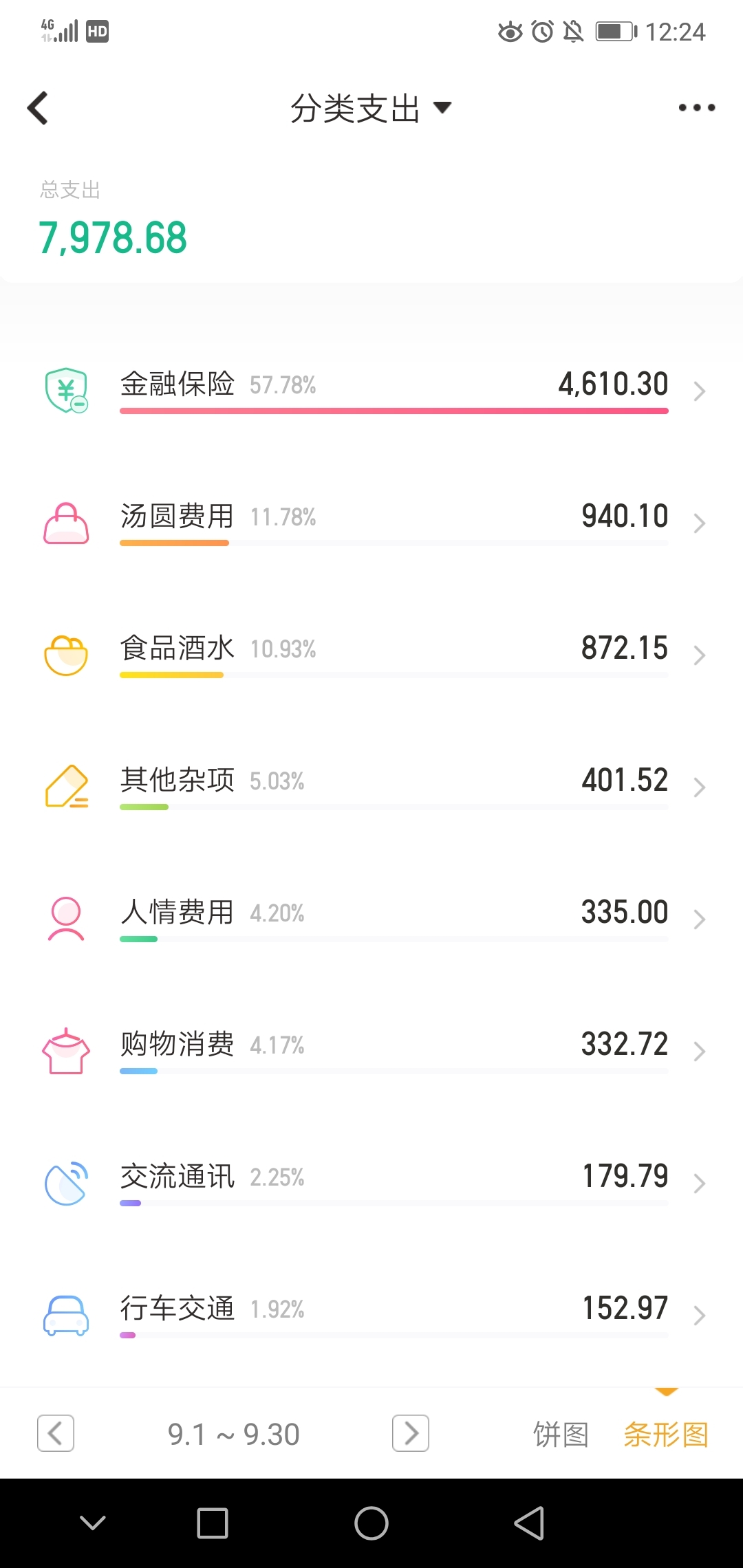743x1568 pixels.
Task: Go back using the top-left arrow
Action: tap(38, 108)
